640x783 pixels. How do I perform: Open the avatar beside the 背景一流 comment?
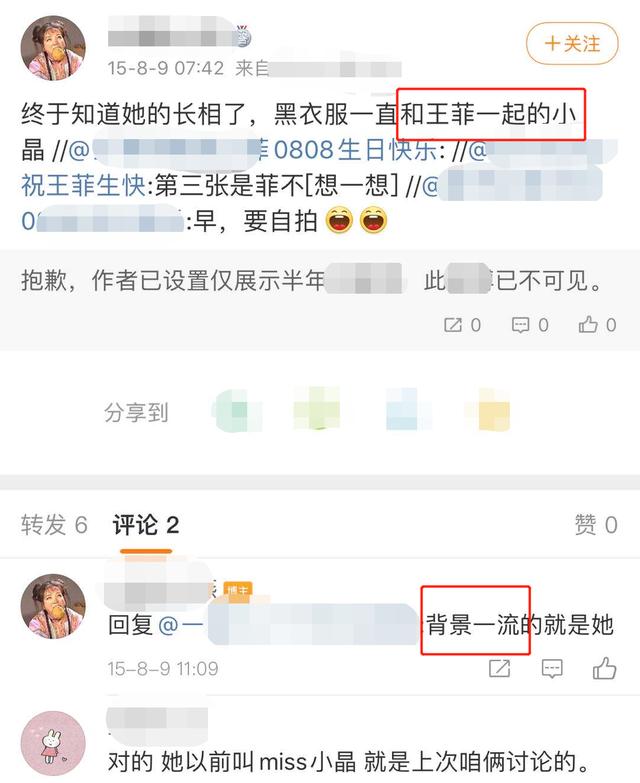(53, 607)
